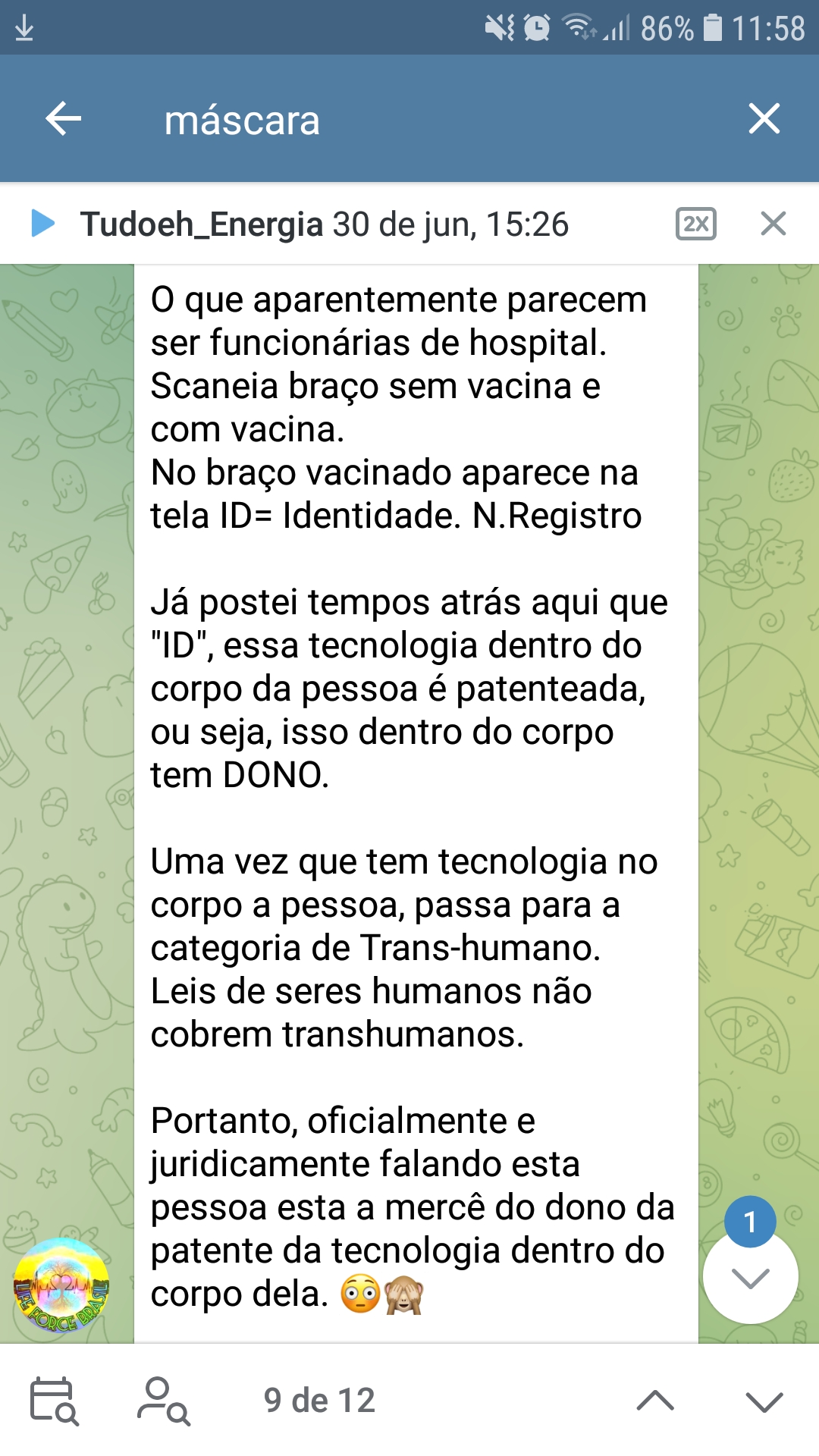Image resolution: width=819 pixels, height=1456 pixels.
Task: Clear the search text "máscara"
Action: pyautogui.click(x=764, y=119)
